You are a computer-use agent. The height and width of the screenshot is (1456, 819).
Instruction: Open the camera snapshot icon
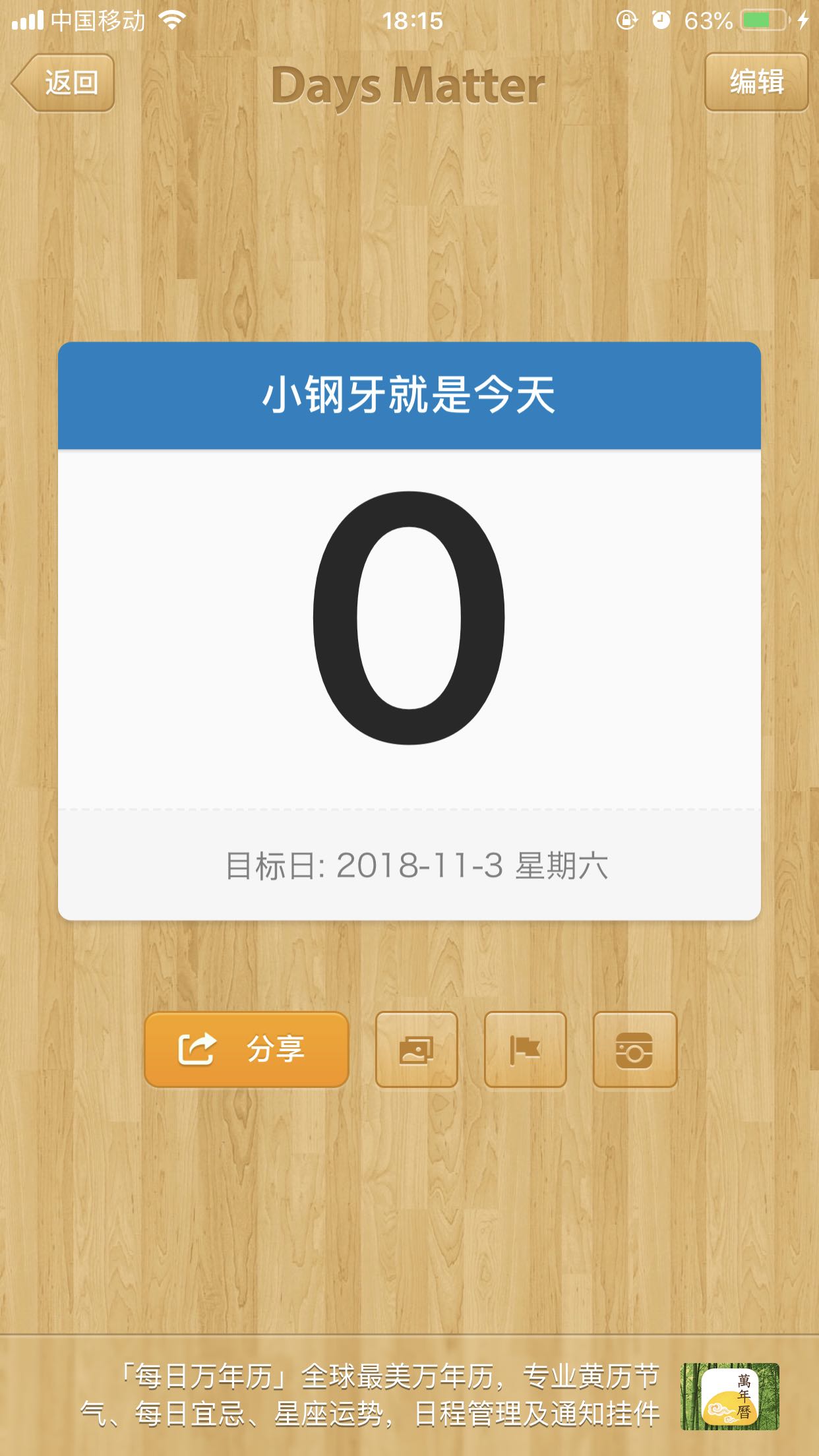click(634, 1049)
